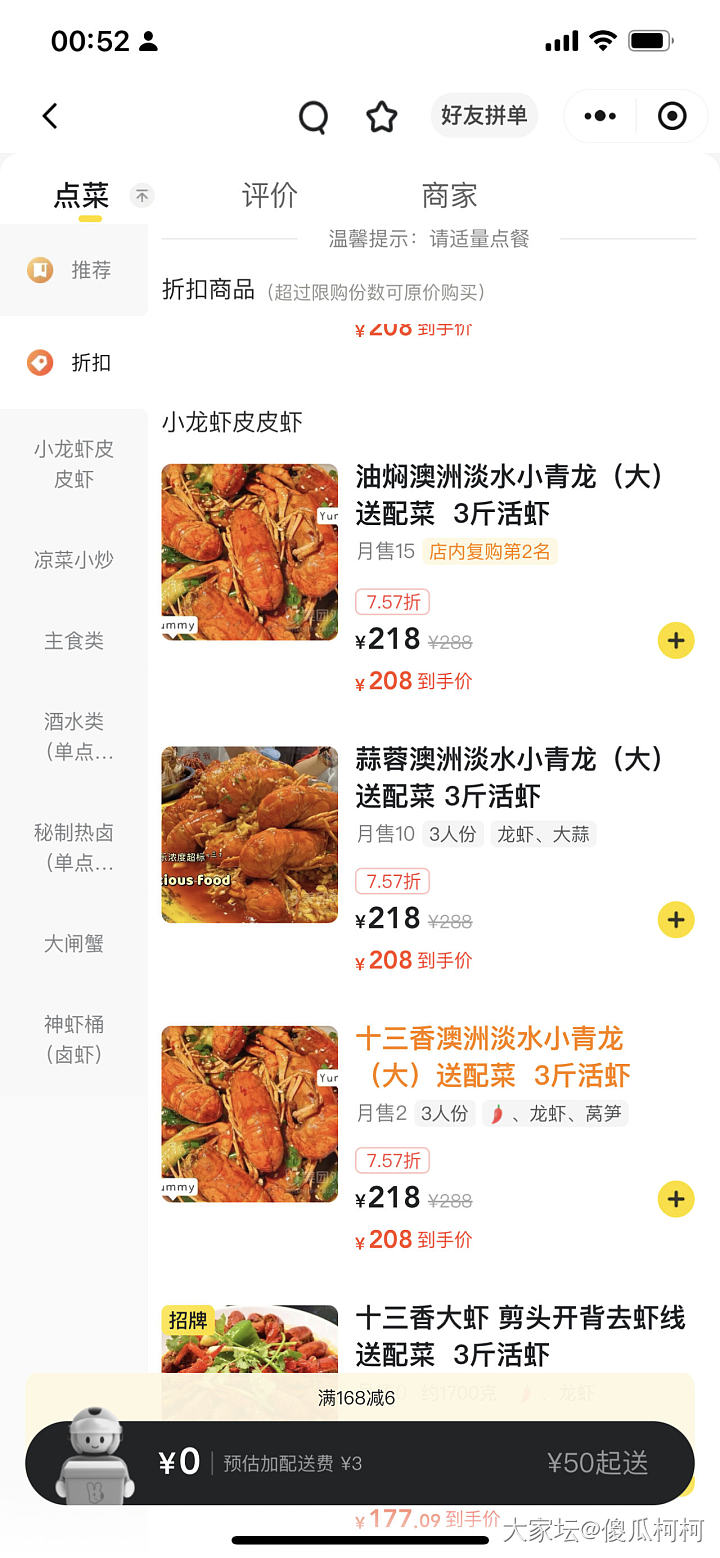
Task: Add 油焖澳洲淡水小青龙 to the cart
Action: click(676, 640)
